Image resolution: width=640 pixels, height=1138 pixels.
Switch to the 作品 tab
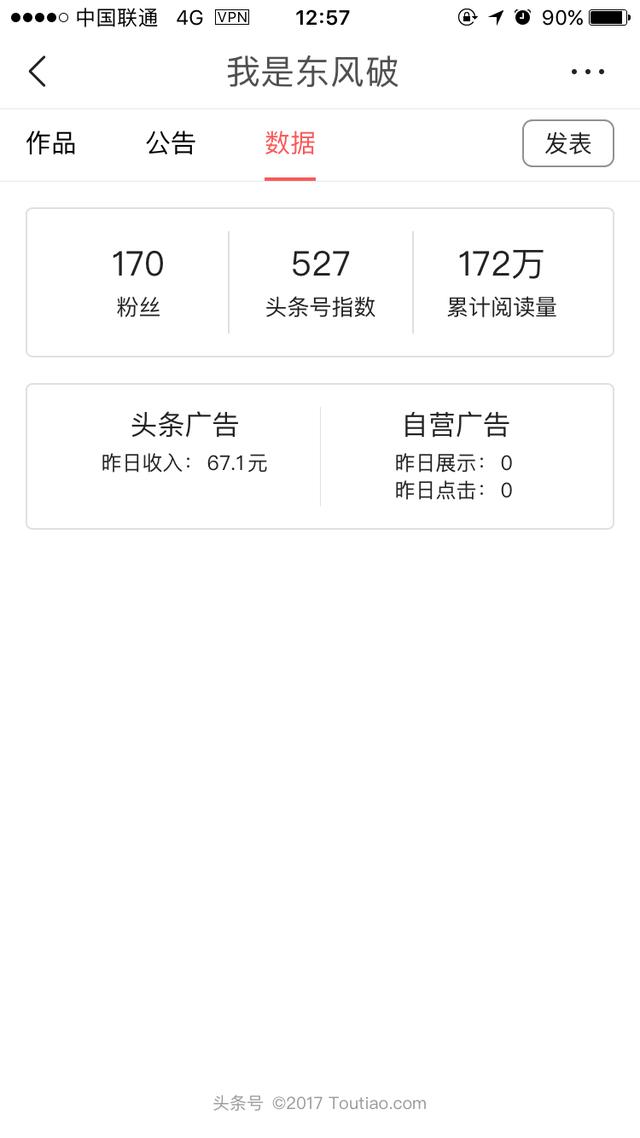[x=51, y=144]
